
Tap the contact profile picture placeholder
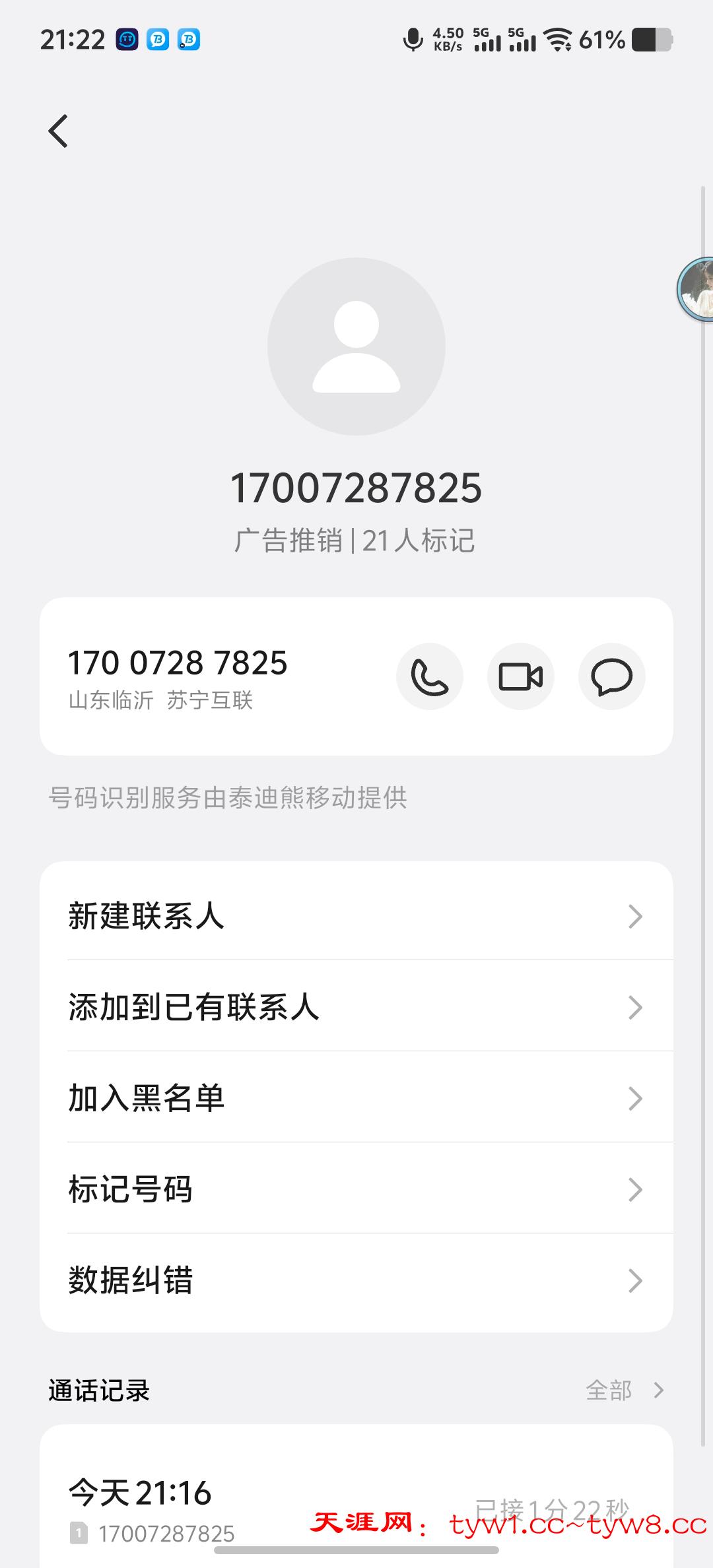pos(356,346)
